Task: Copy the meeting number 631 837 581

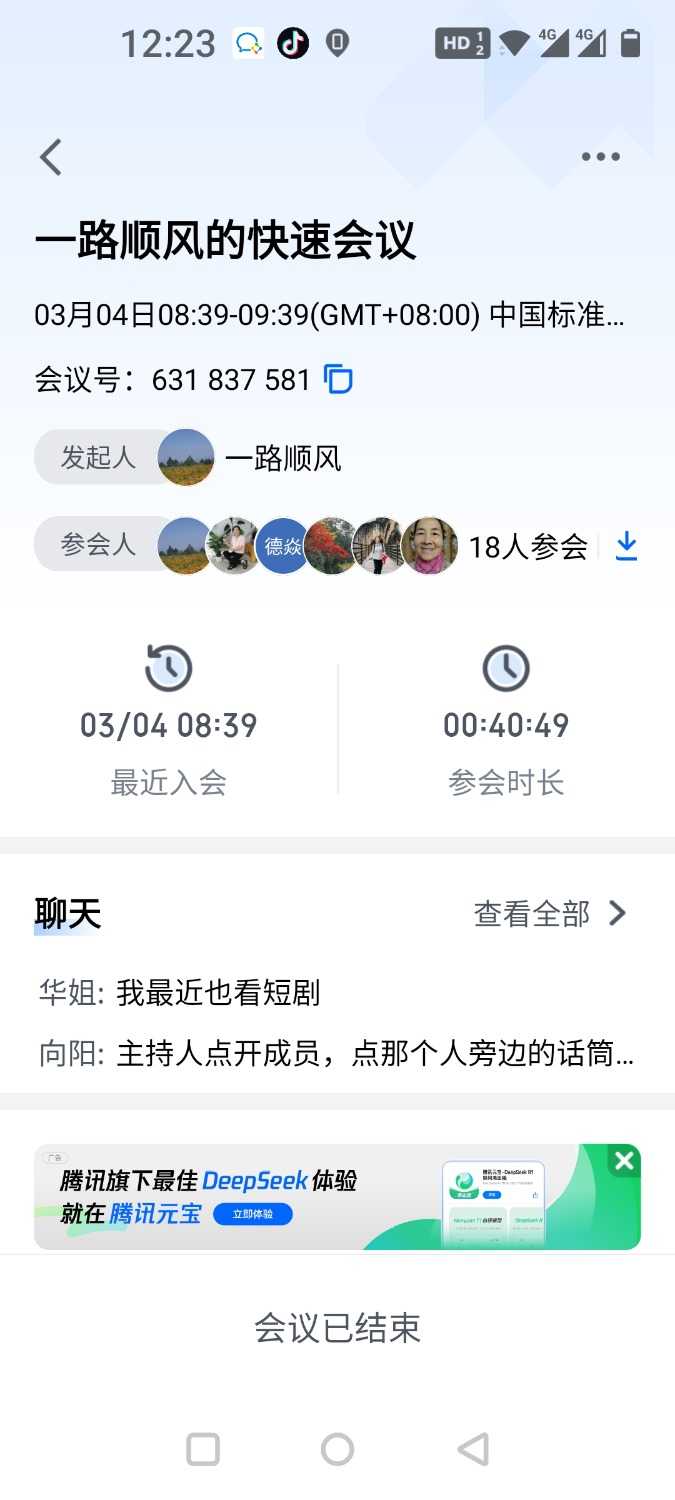Action: pos(339,380)
